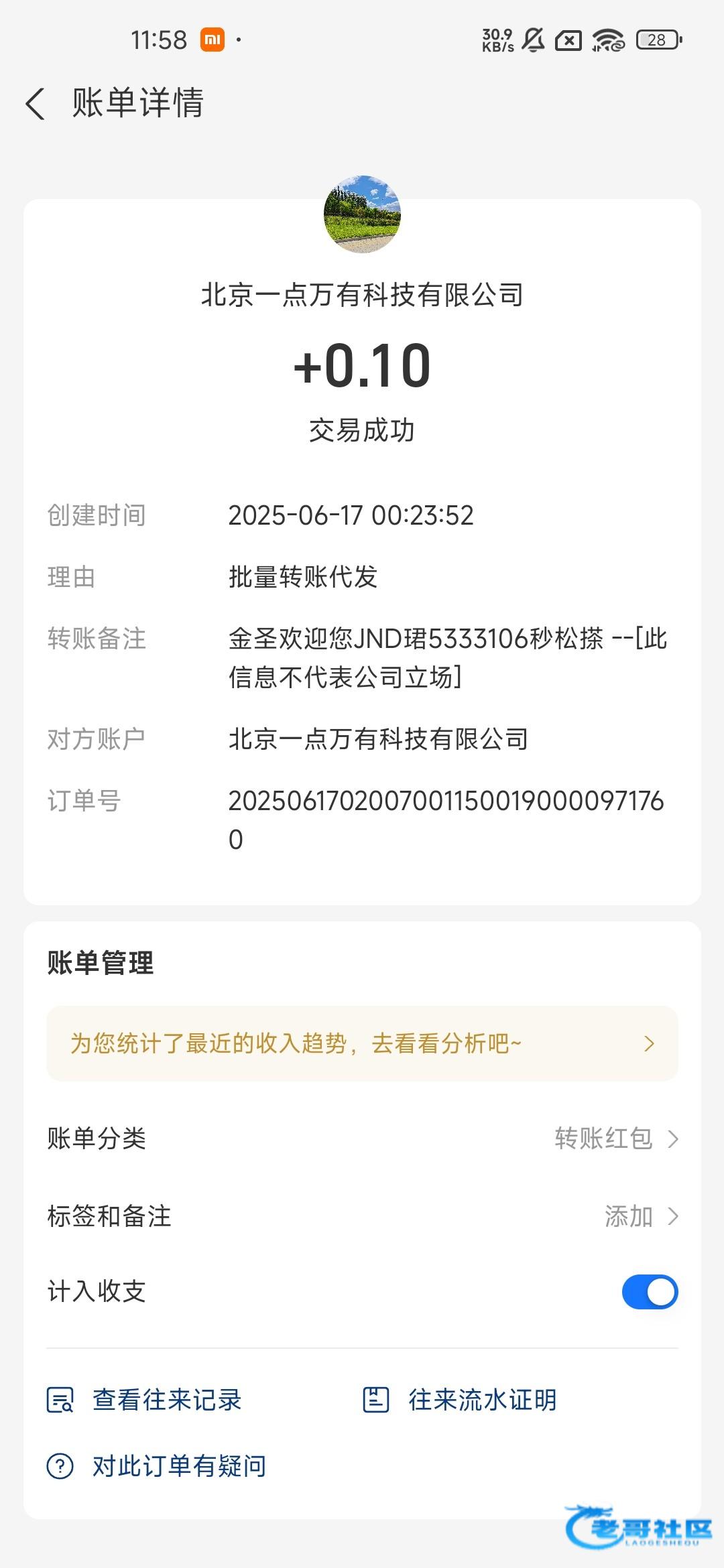
Task: Go back from 账单详情 page
Action: point(36,104)
